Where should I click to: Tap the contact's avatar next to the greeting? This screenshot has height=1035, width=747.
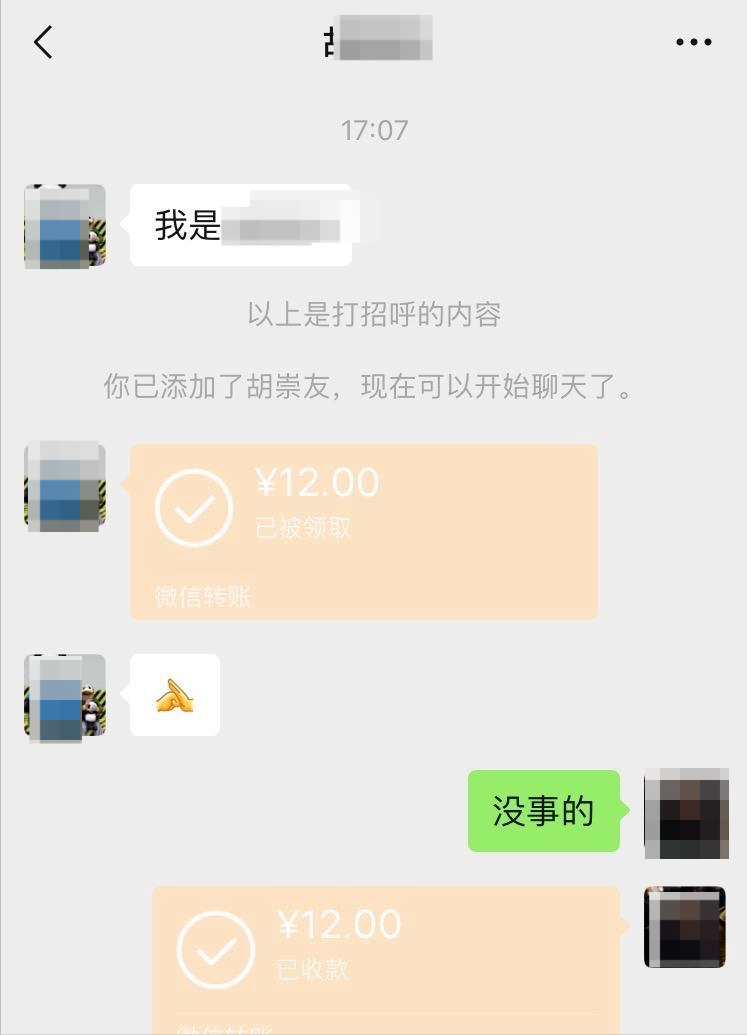(63, 226)
